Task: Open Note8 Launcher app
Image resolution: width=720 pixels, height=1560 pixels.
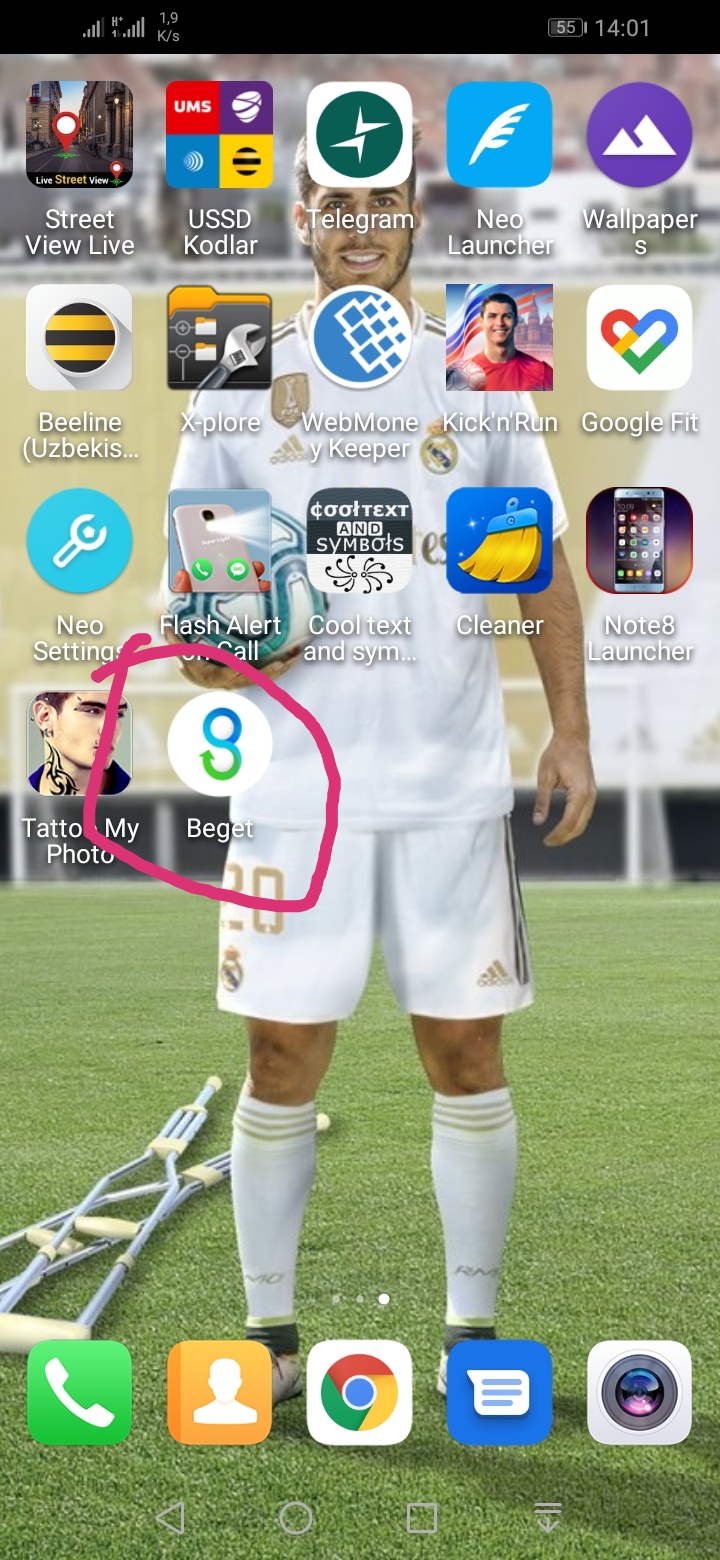Action: point(639,541)
